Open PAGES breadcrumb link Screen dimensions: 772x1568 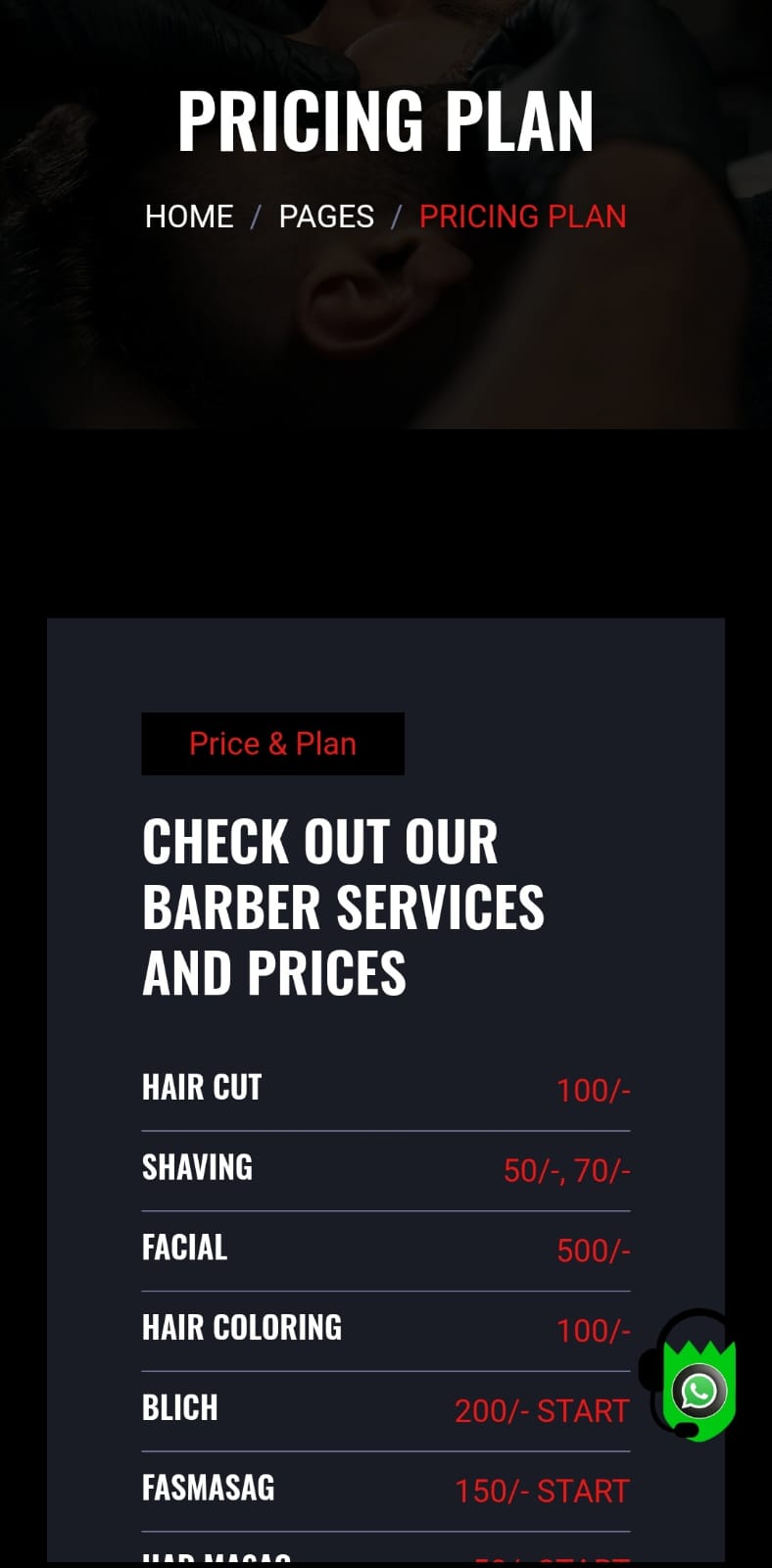pos(326,217)
